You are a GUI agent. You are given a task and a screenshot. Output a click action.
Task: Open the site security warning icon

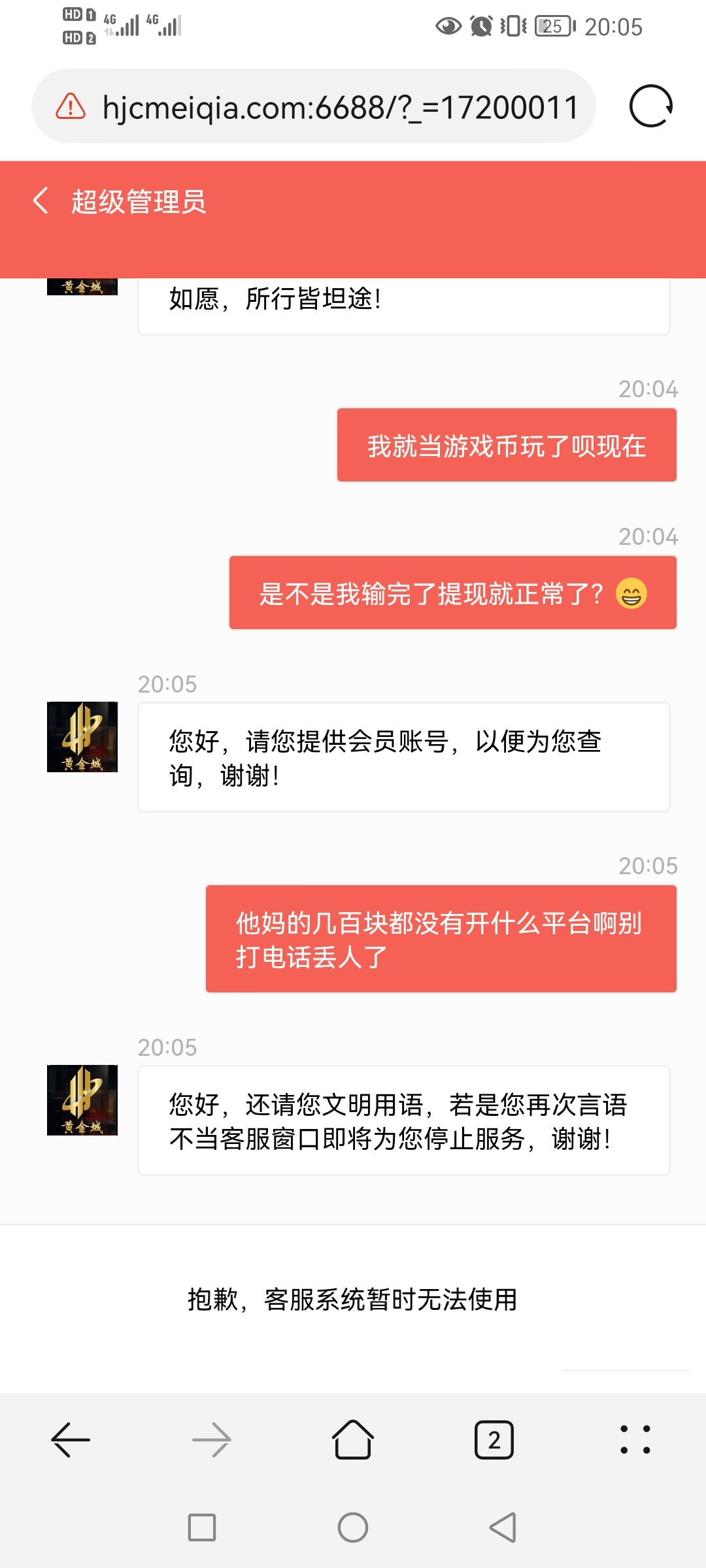coord(71,106)
